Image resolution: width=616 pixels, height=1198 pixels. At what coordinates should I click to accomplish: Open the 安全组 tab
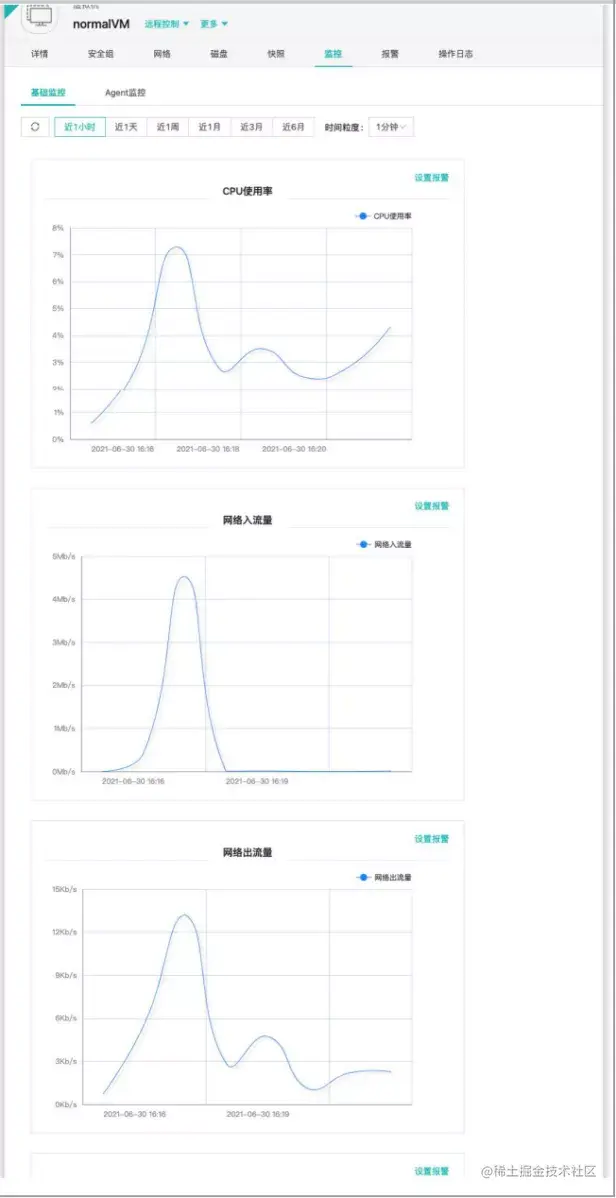tap(101, 54)
